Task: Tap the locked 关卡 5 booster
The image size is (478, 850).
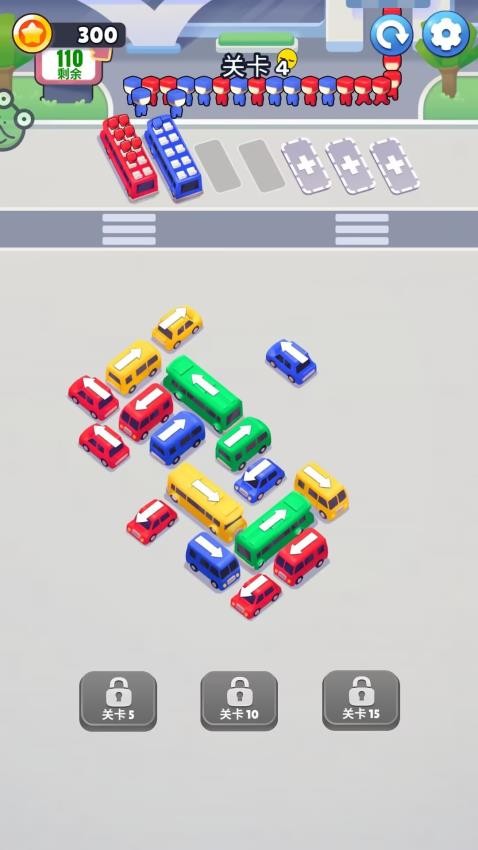Action: (118, 700)
